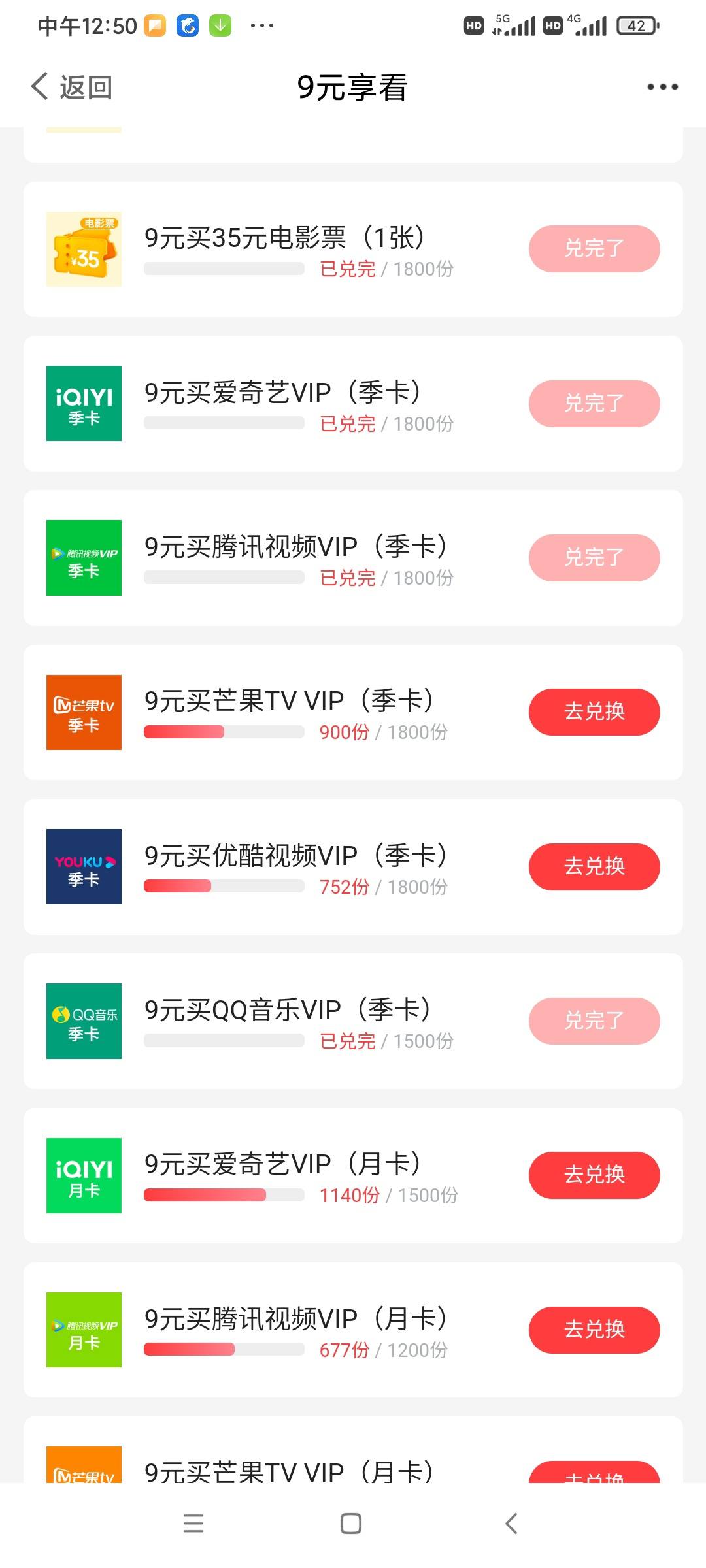Open the three-dot overflow menu
Screen dimensions: 706x1568
point(662,87)
